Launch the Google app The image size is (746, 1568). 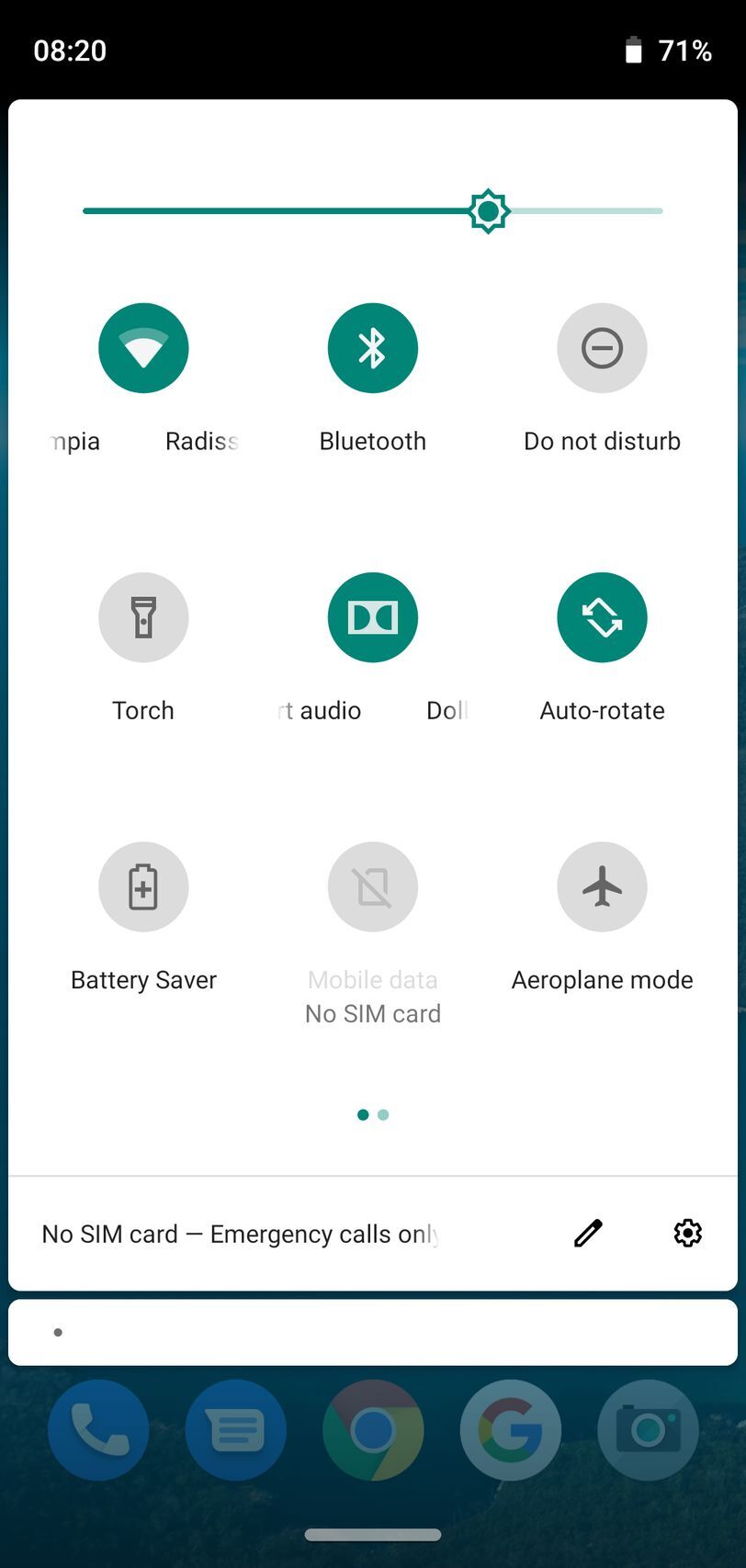pyautogui.click(x=511, y=1430)
